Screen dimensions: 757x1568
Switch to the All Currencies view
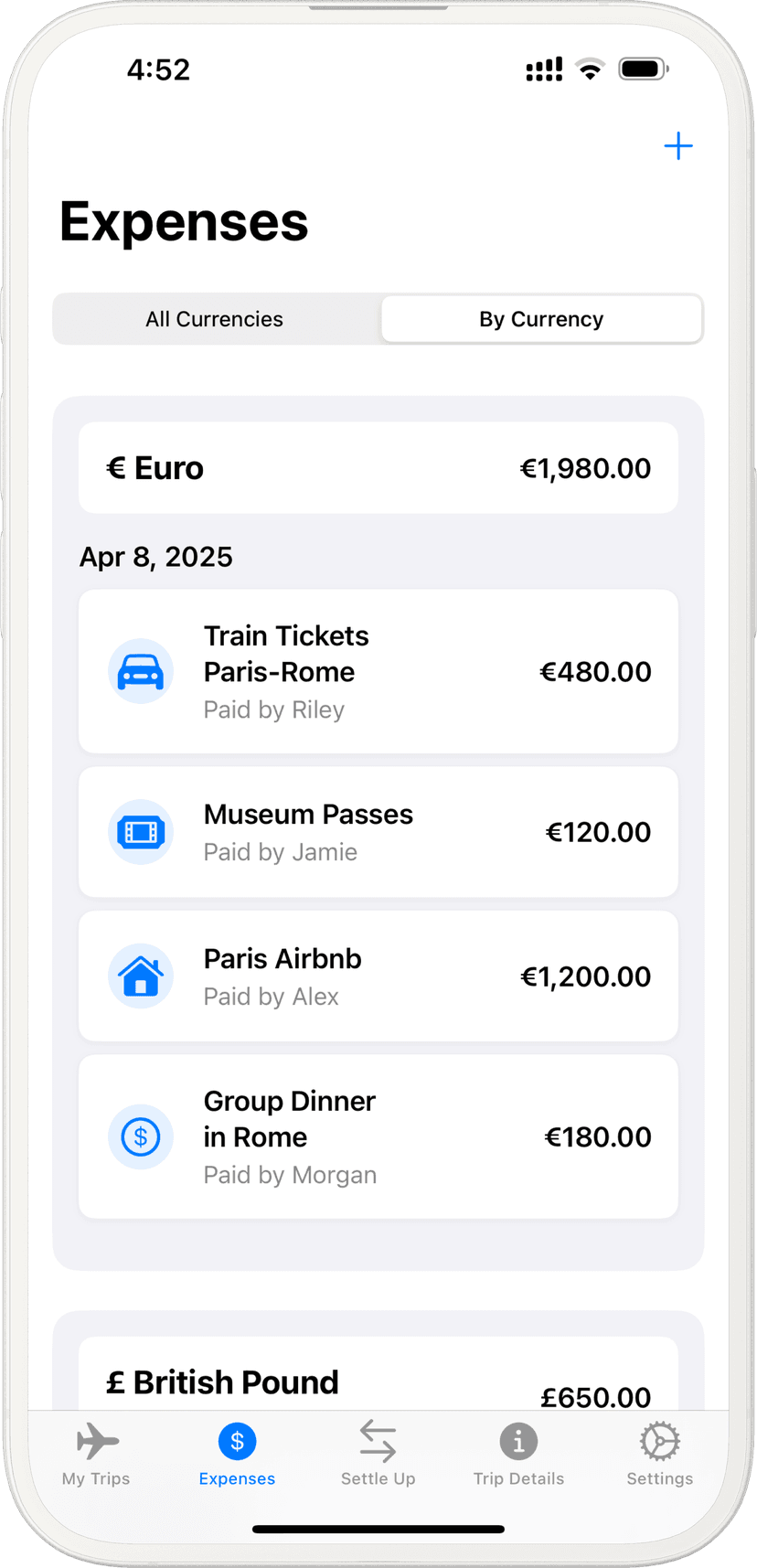click(x=214, y=318)
